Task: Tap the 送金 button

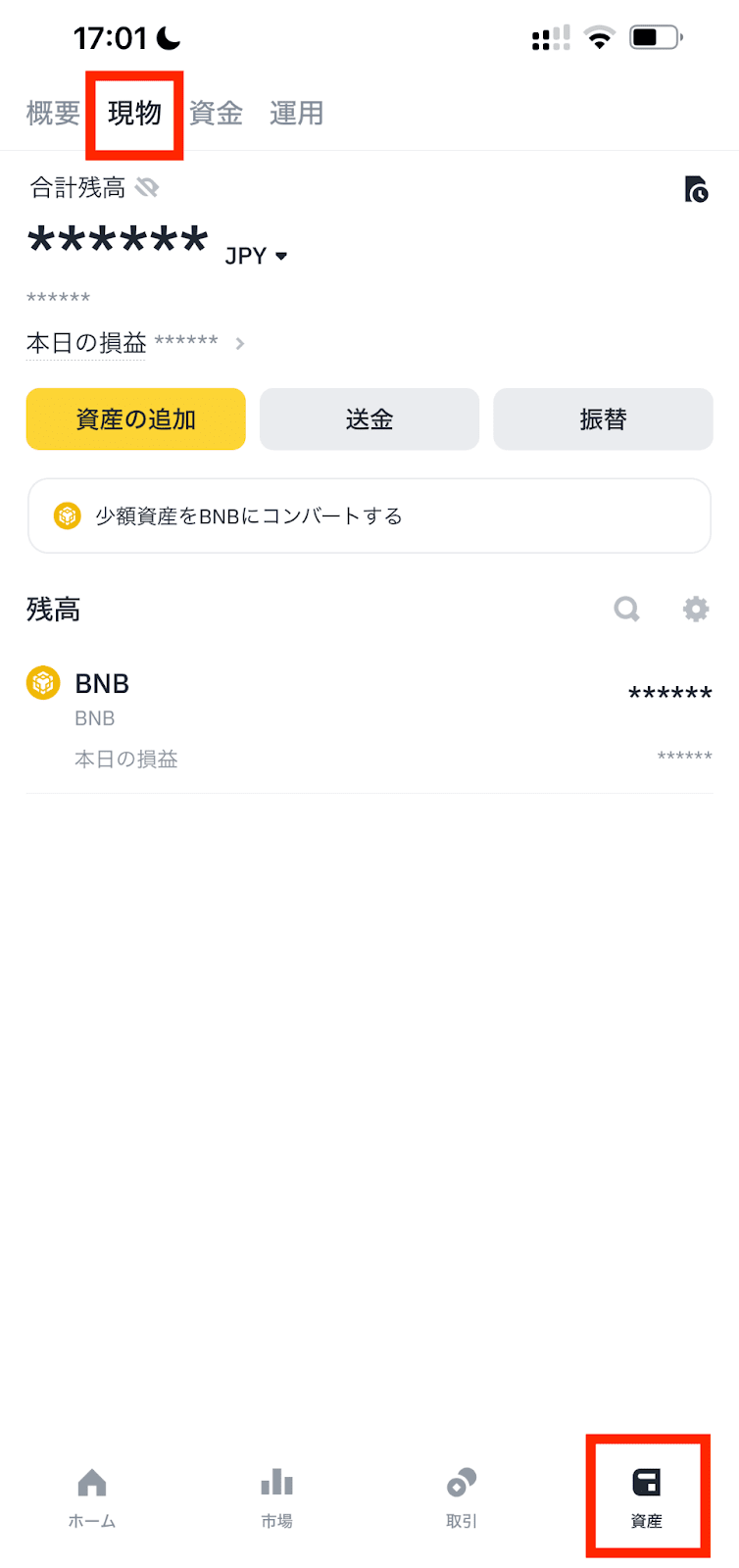Action: [x=369, y=419]
